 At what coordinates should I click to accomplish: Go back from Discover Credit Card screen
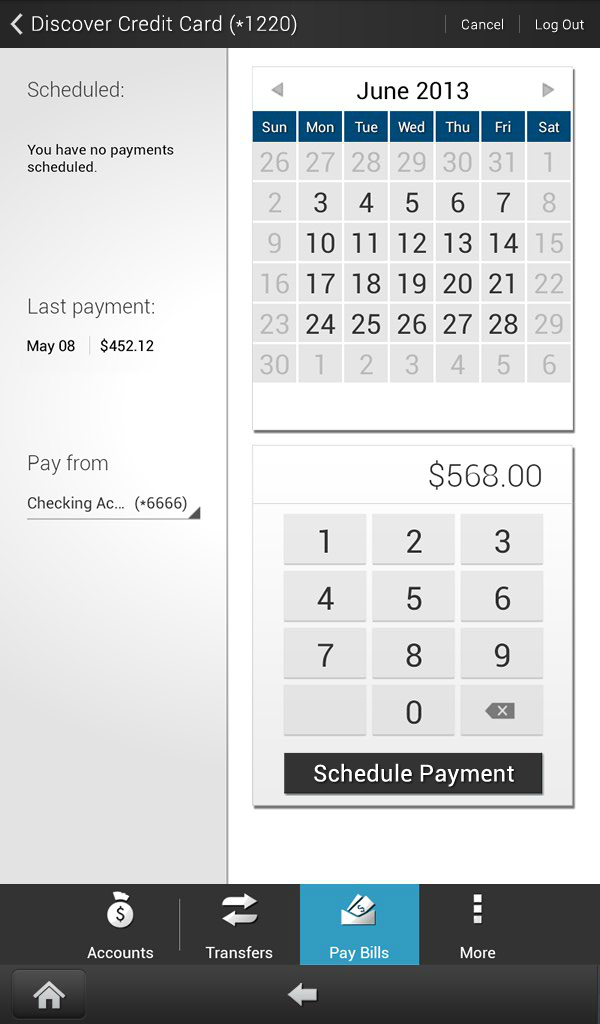coord(17,24)
